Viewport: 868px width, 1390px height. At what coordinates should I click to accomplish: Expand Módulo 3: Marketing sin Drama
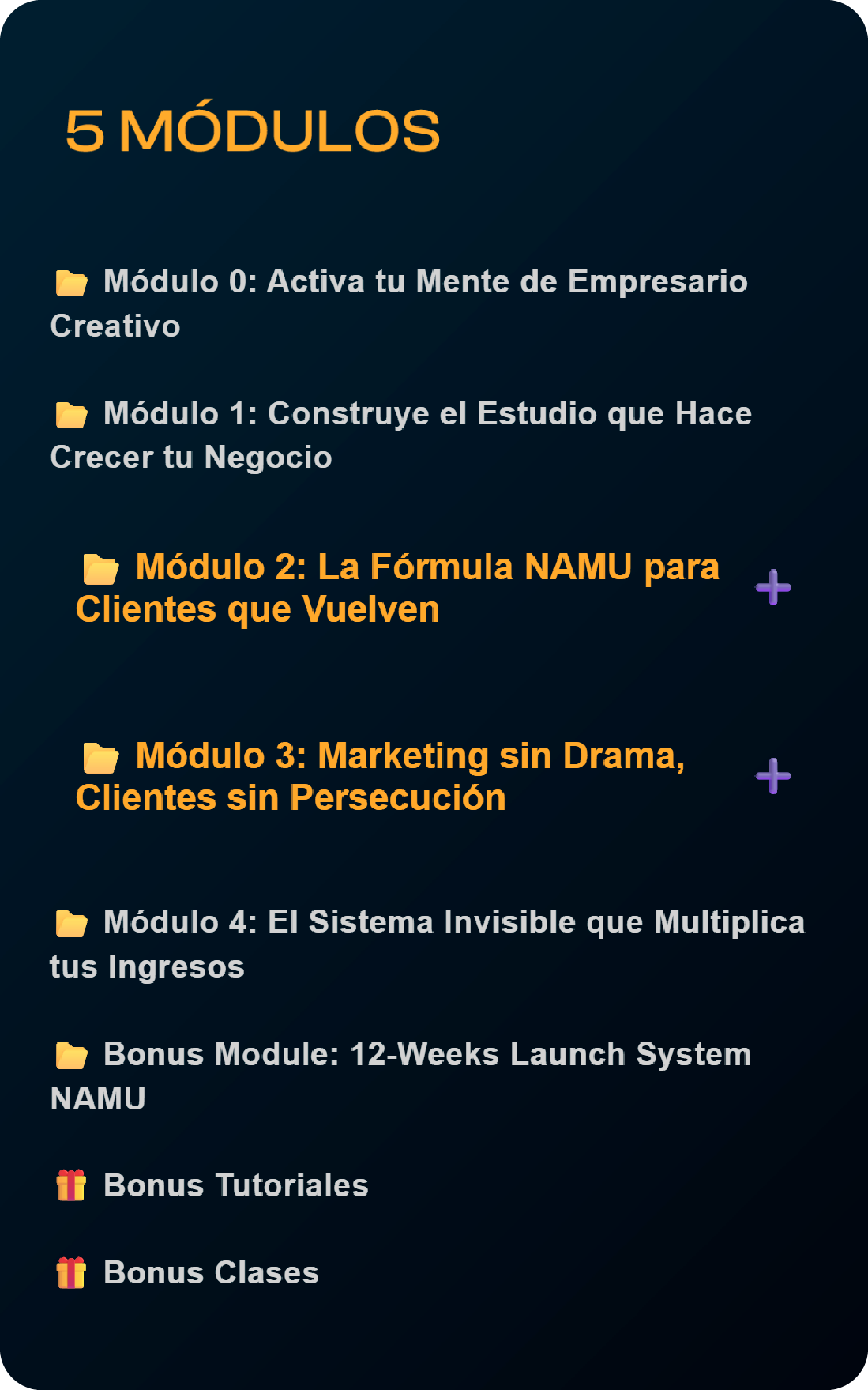[772, 776]
